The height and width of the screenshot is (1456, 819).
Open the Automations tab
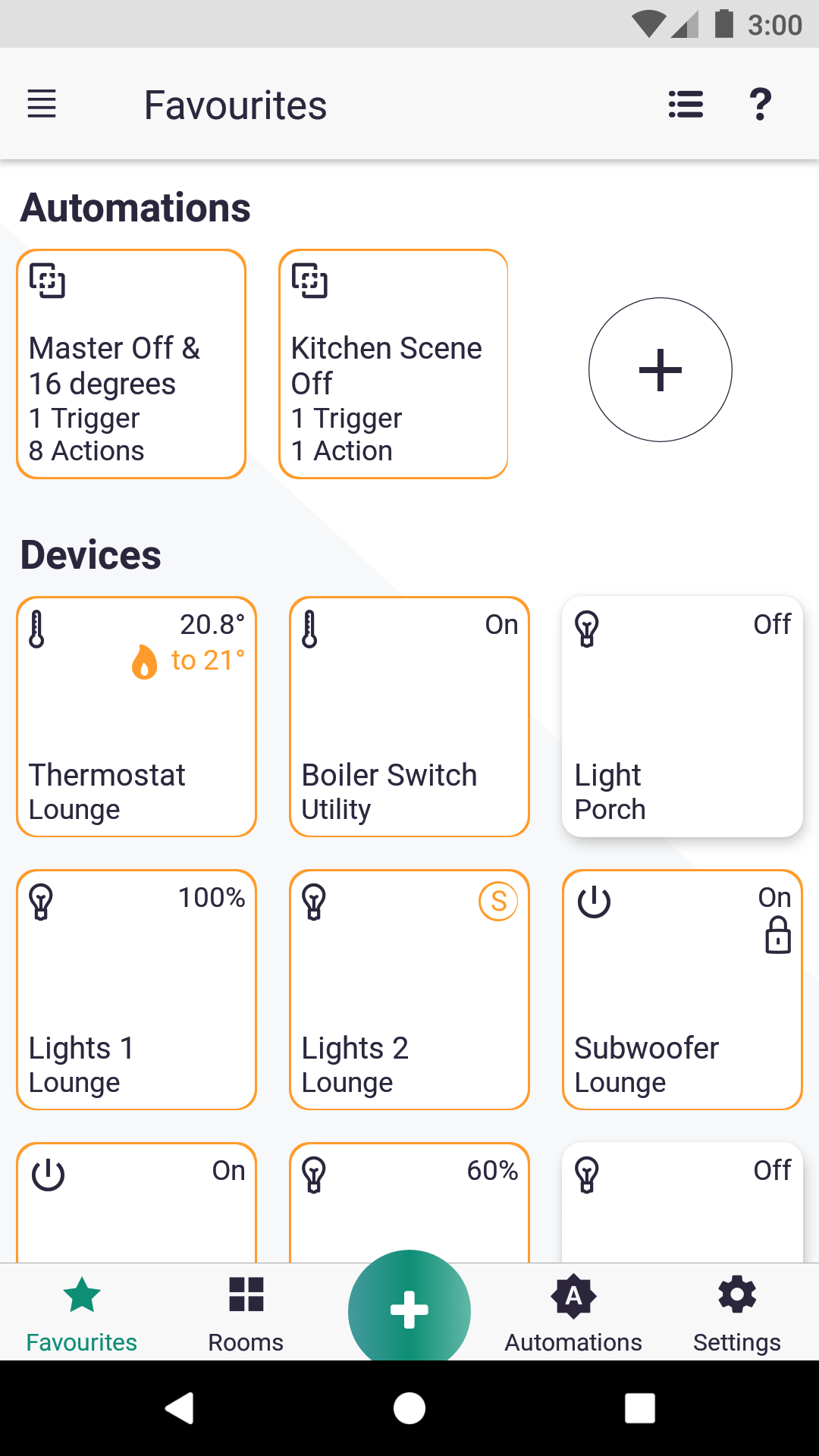click(x=573, y=1312)
